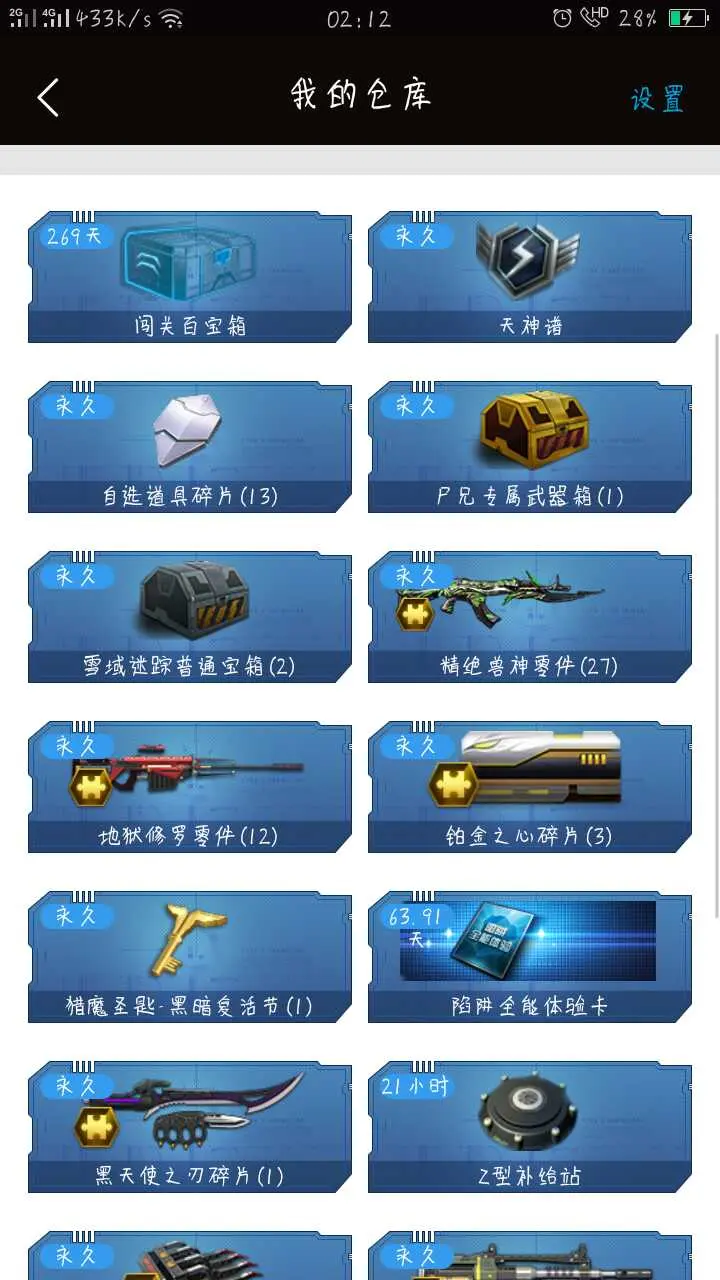View 黑天使之刃碎片(1) item

[x=190, y=1127]
